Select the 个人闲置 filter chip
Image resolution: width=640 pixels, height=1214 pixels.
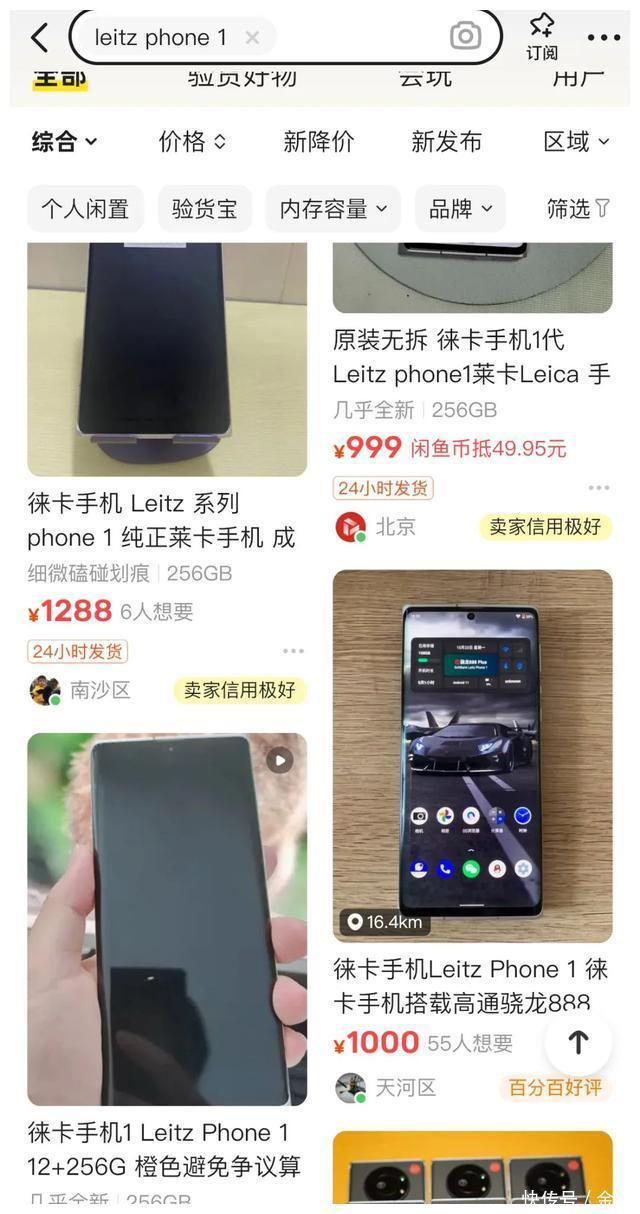pos(85,209)
